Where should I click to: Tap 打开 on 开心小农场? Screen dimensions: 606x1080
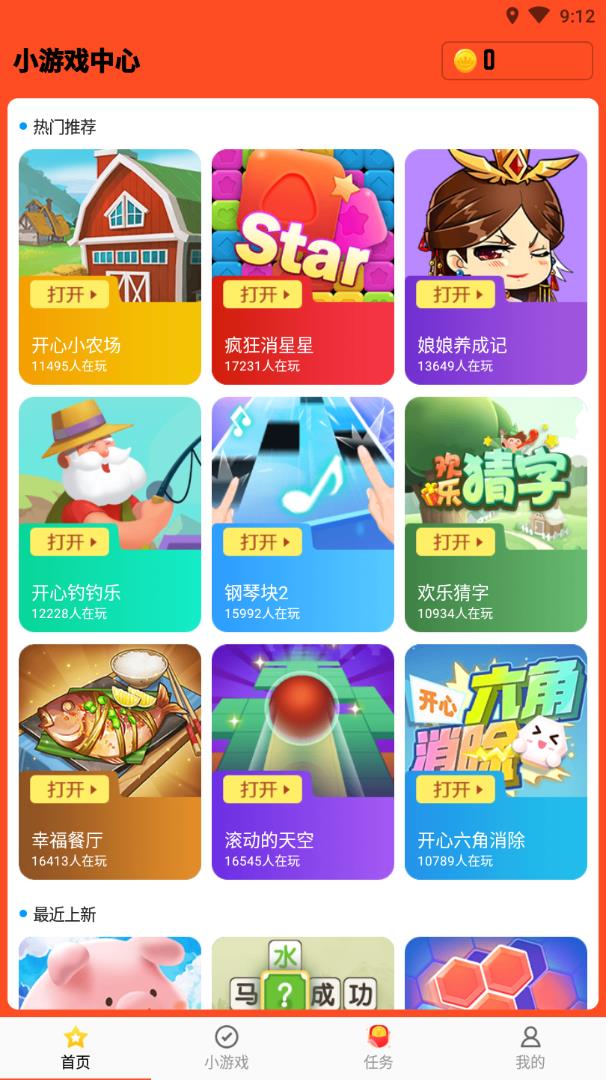coord(69,294)
